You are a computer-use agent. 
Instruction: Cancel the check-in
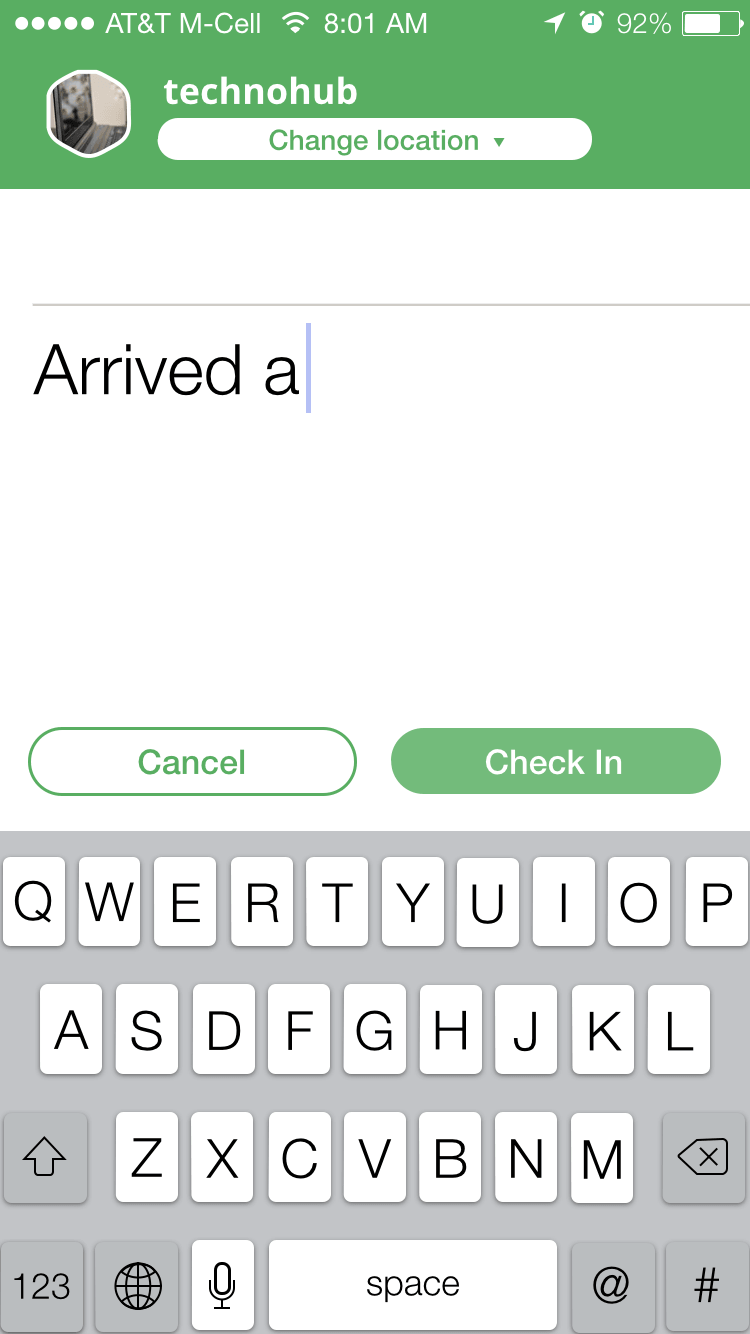point(192,762)
